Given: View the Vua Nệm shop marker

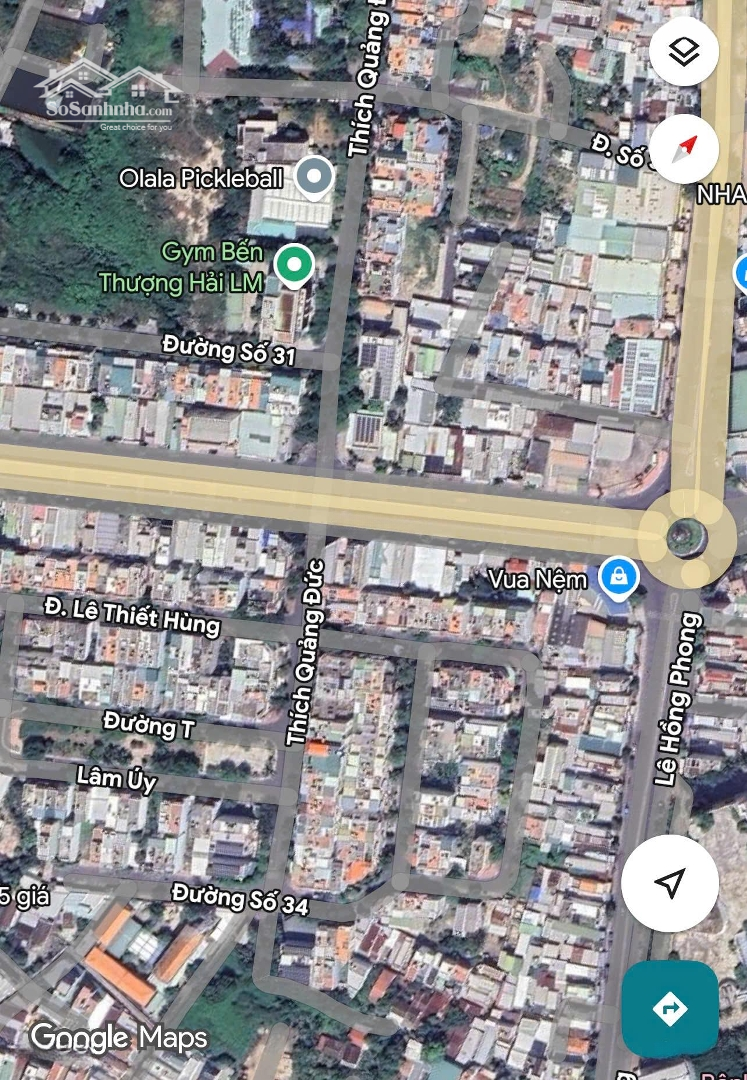Looking at the screenshot, I should (x=619, y=577).
